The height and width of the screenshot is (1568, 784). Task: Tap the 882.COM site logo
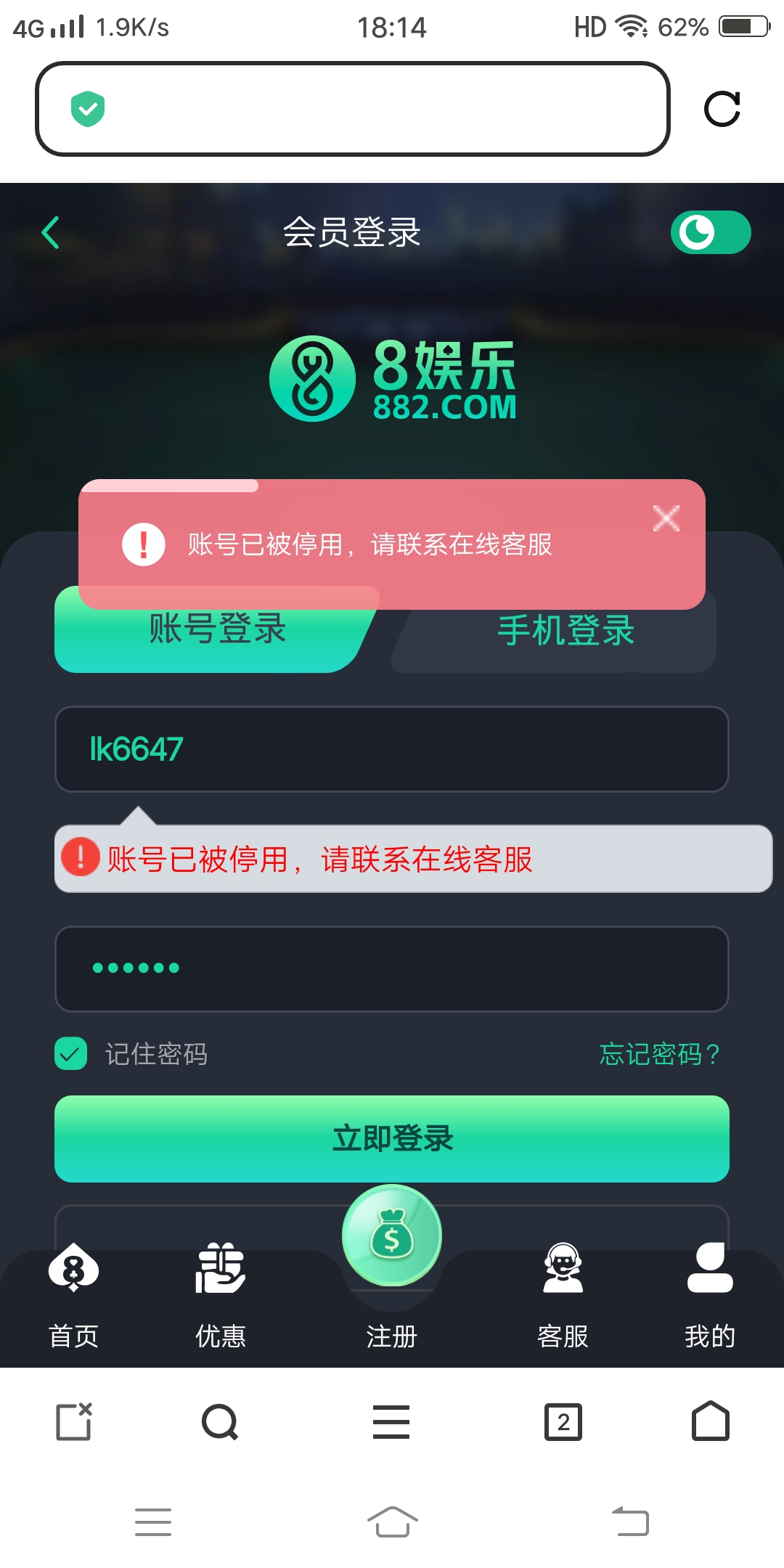click(392, 380)
